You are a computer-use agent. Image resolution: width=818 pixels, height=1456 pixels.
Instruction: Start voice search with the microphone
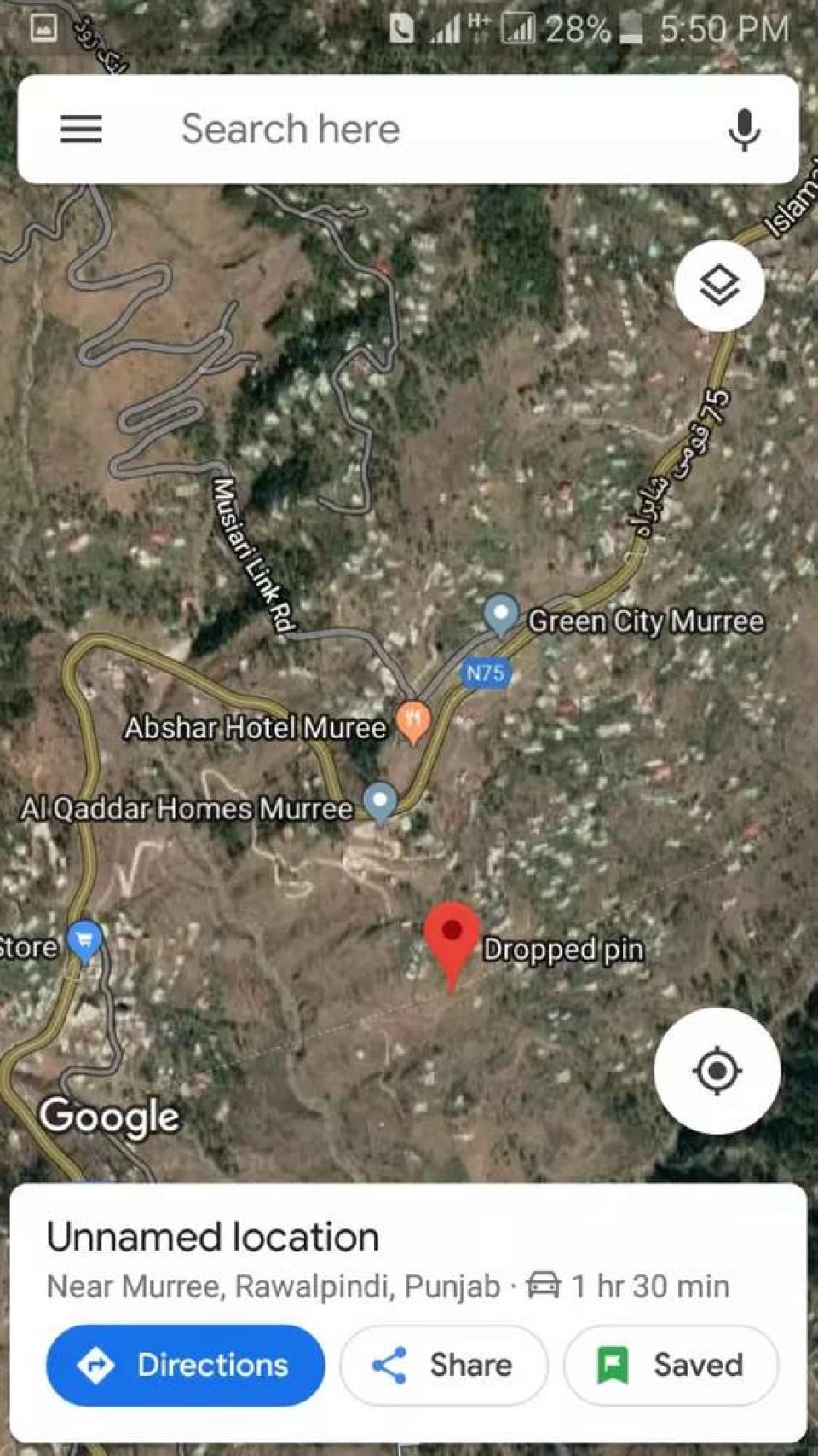(x=744, y=130)
